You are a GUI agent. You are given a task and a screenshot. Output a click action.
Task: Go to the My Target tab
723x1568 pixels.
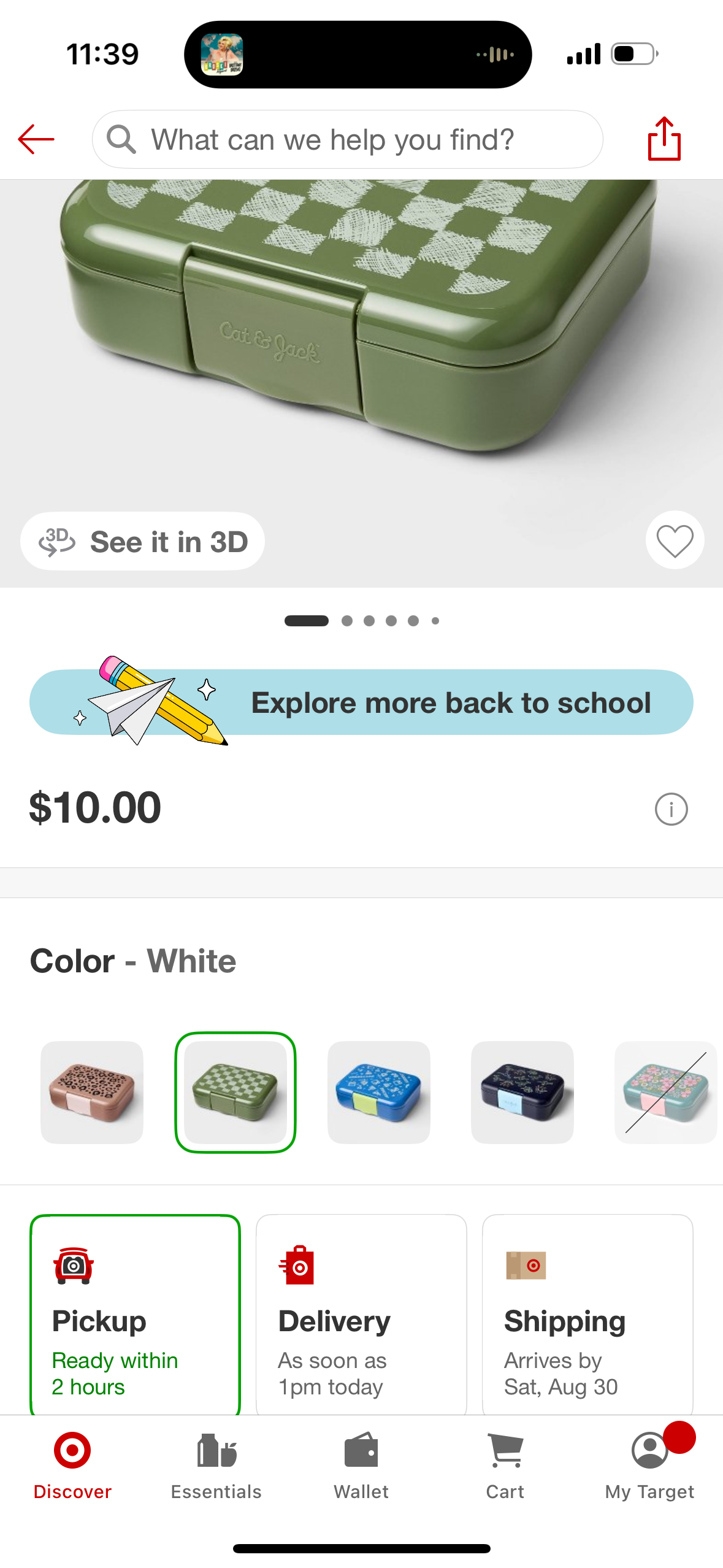[x=649, y=1465]
